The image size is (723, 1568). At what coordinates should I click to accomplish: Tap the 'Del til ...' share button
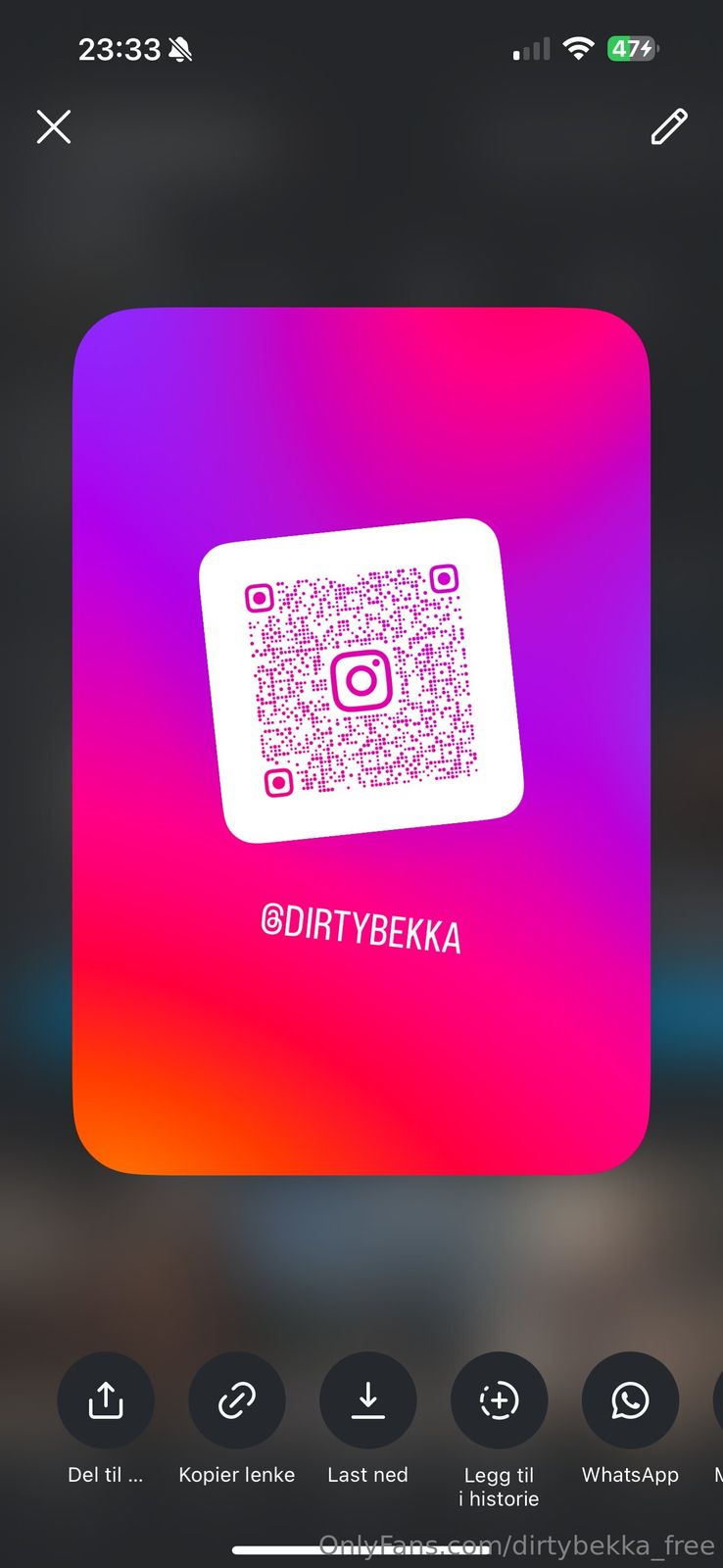tap(106, 1400)
